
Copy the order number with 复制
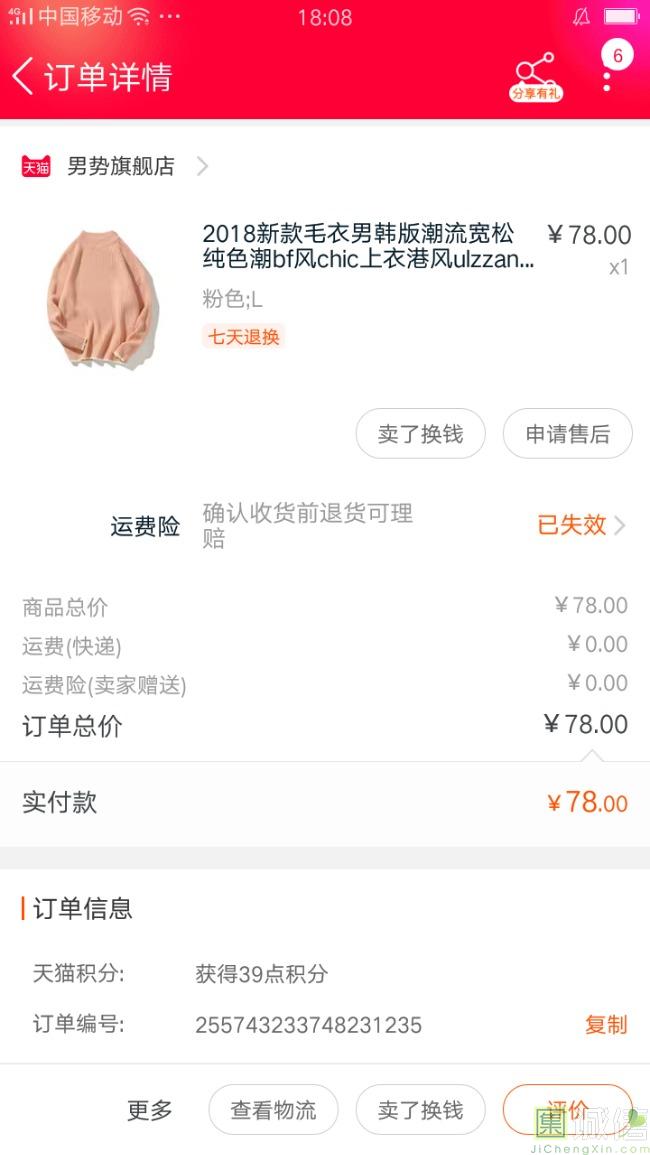[605, 1024]
